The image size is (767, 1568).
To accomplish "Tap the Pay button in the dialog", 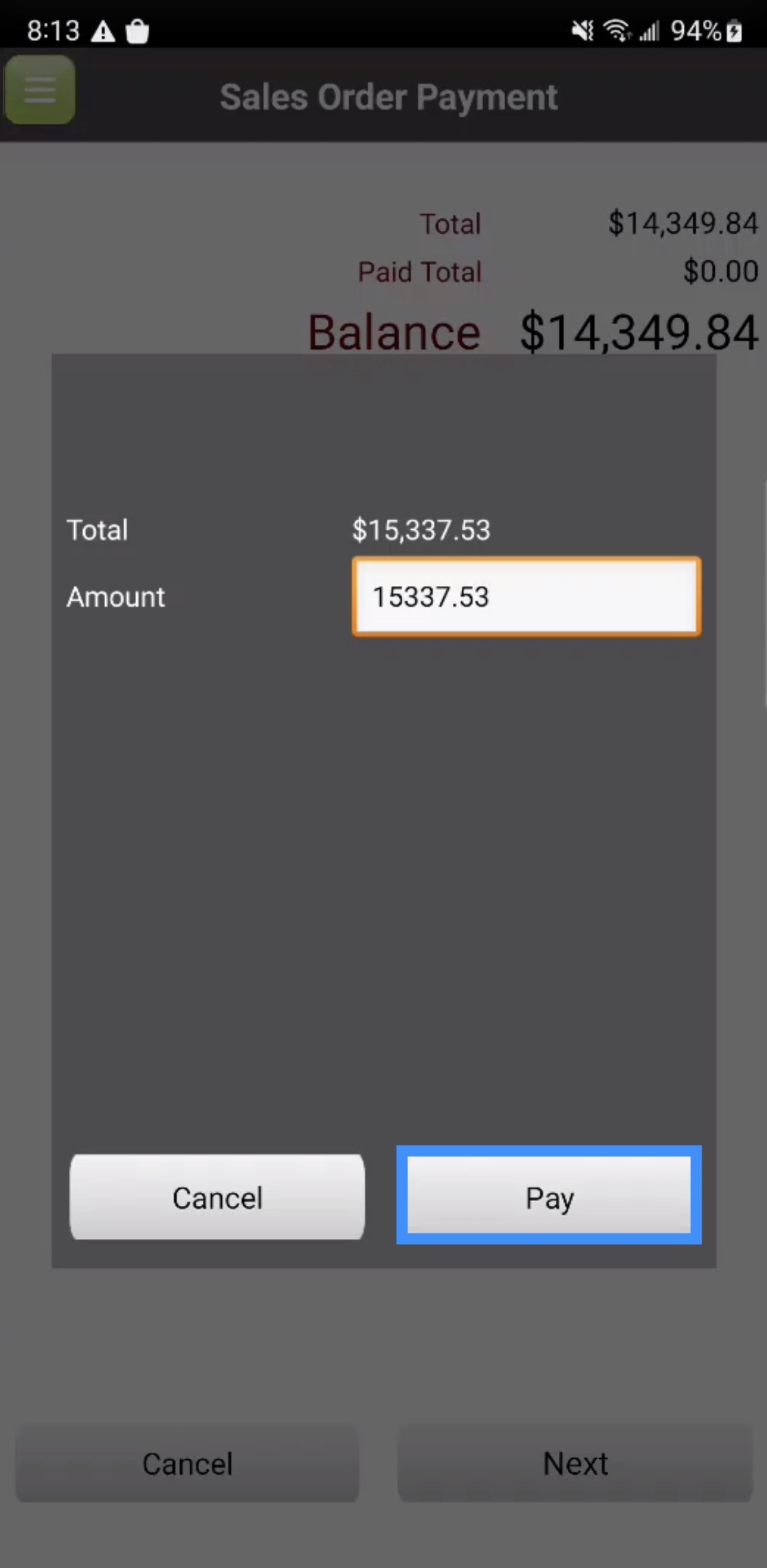I will [548, 1196].
